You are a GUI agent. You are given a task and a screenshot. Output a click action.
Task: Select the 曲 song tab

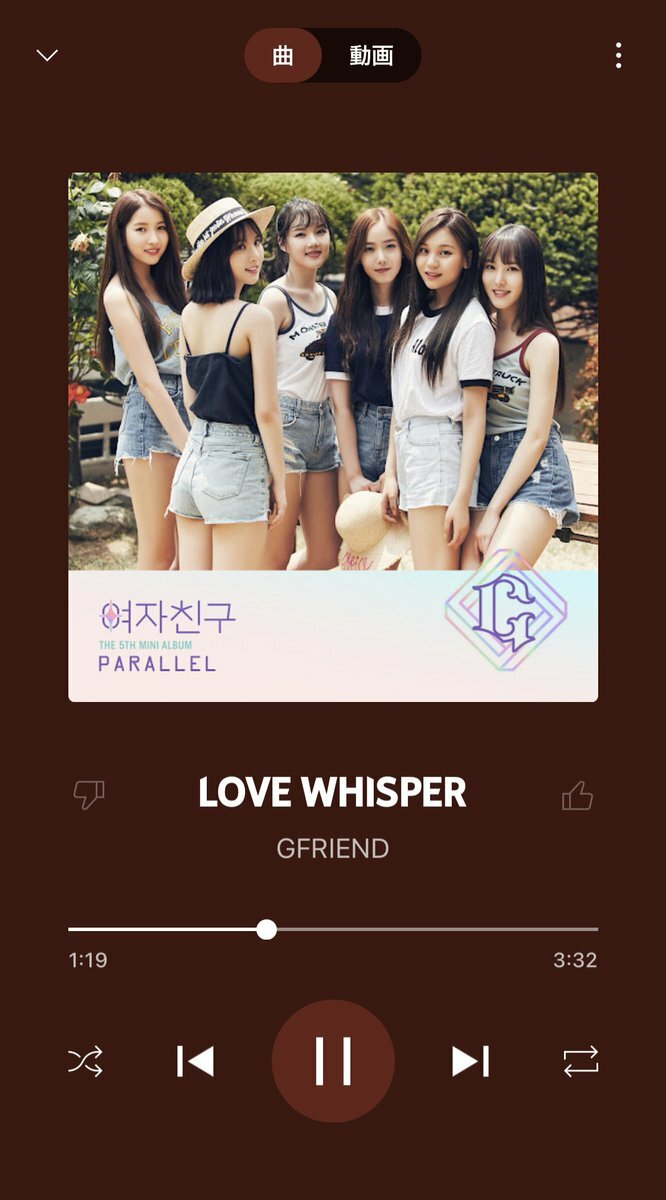coord(283,55)
